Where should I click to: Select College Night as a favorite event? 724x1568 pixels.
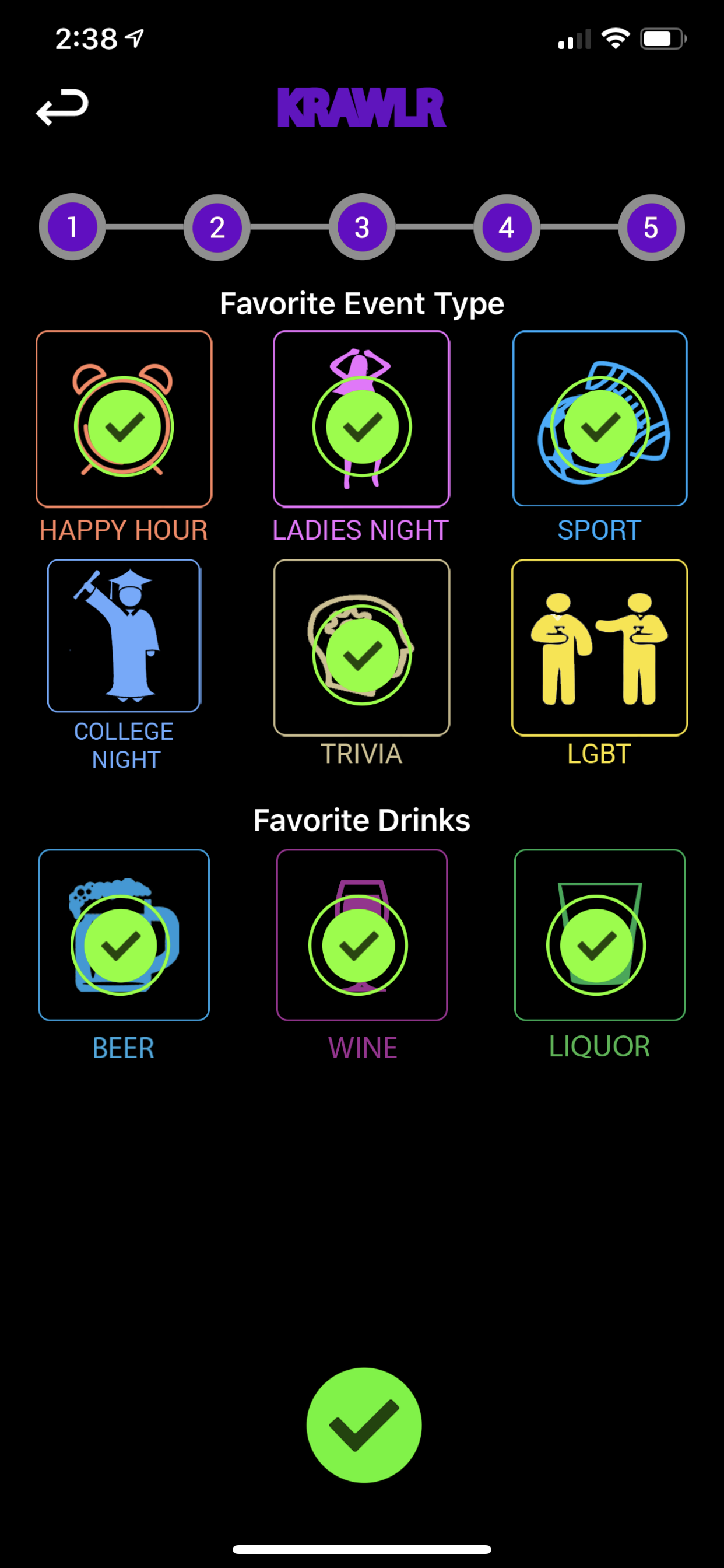124,636
